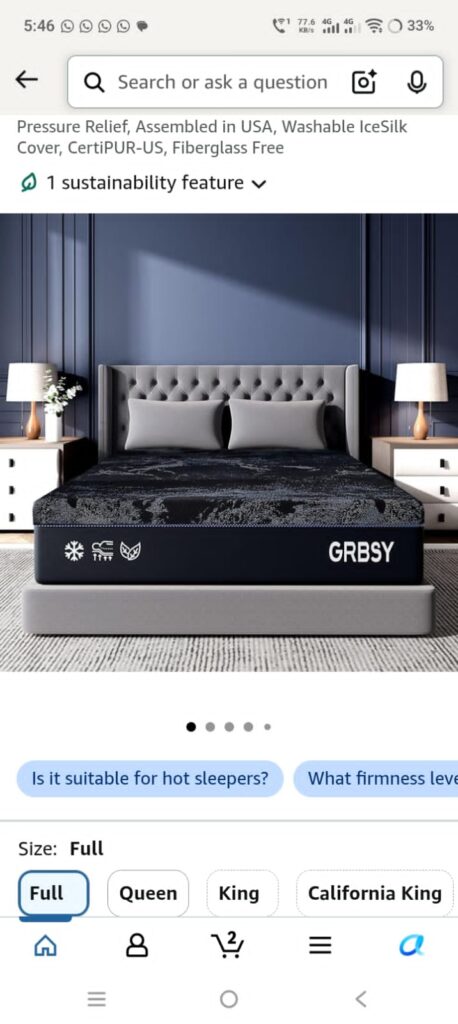Switch to the Home tab
Viewport: 458px width, 1024px height.
45,944
